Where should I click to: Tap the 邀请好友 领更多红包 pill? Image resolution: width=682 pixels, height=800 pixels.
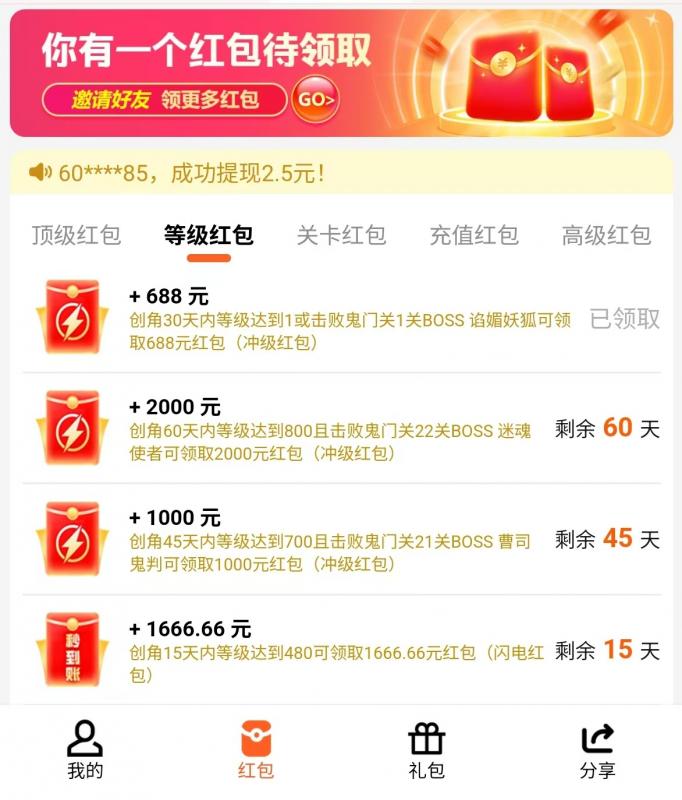[x=164, y=99]
